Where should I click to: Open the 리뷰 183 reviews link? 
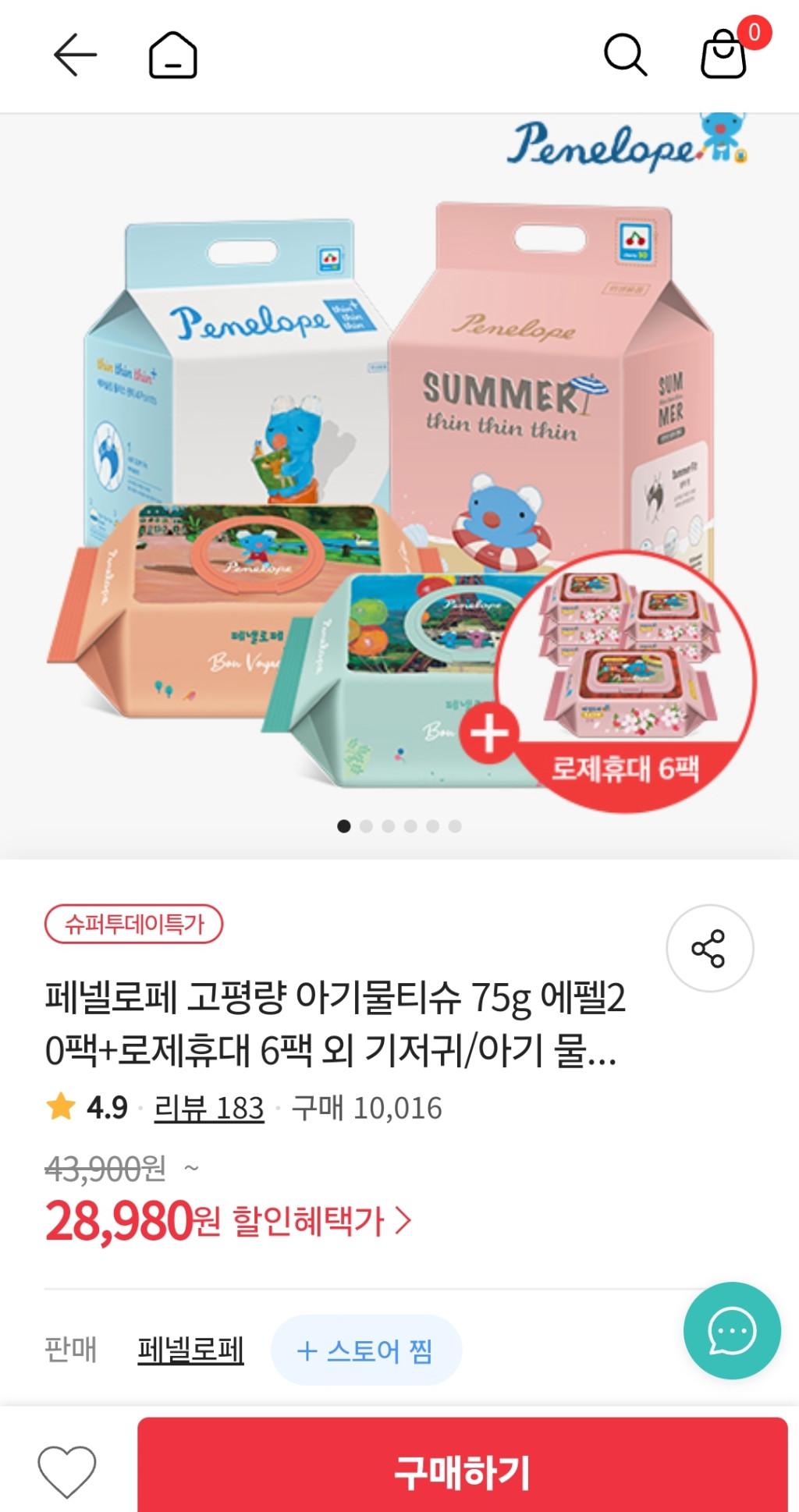208,1108
